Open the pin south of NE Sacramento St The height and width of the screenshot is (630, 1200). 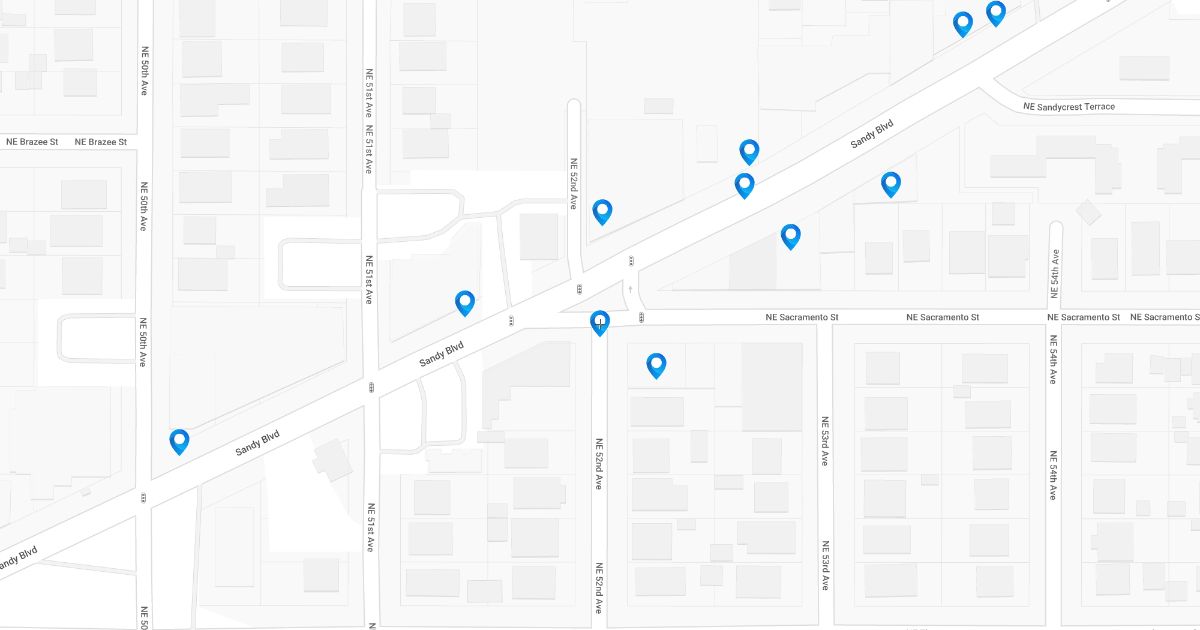[656, 366]
